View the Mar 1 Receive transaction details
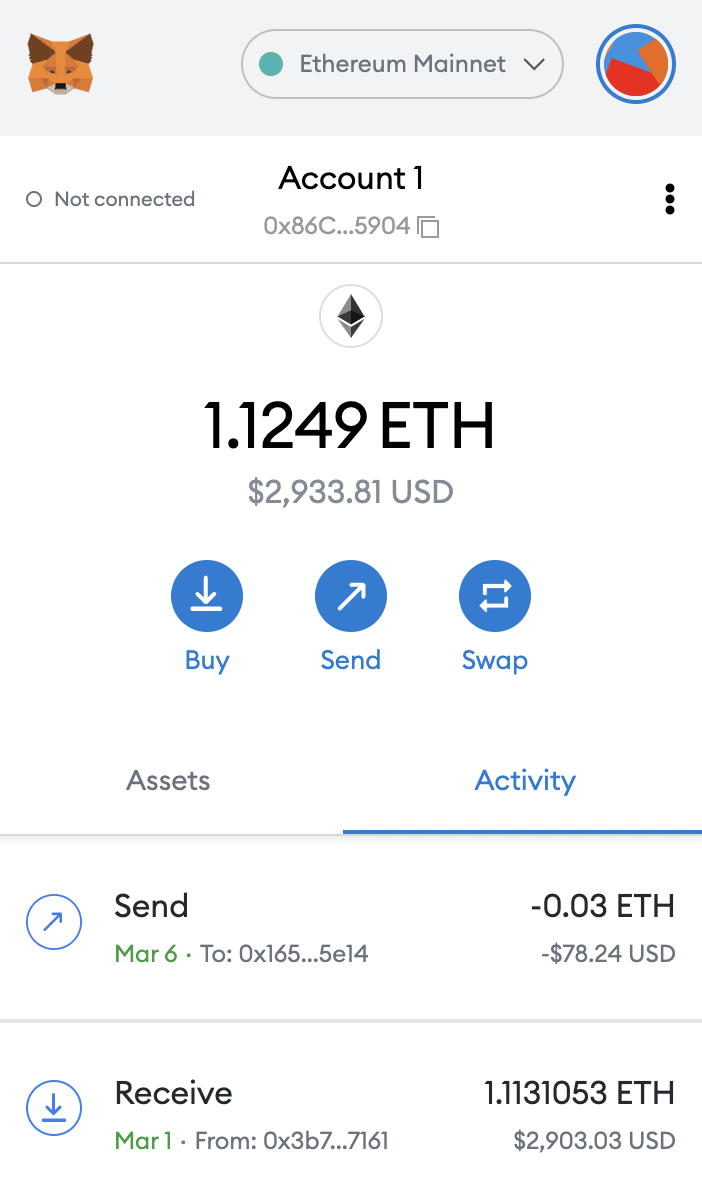 pyautogui.click(x=350, y=1111)
